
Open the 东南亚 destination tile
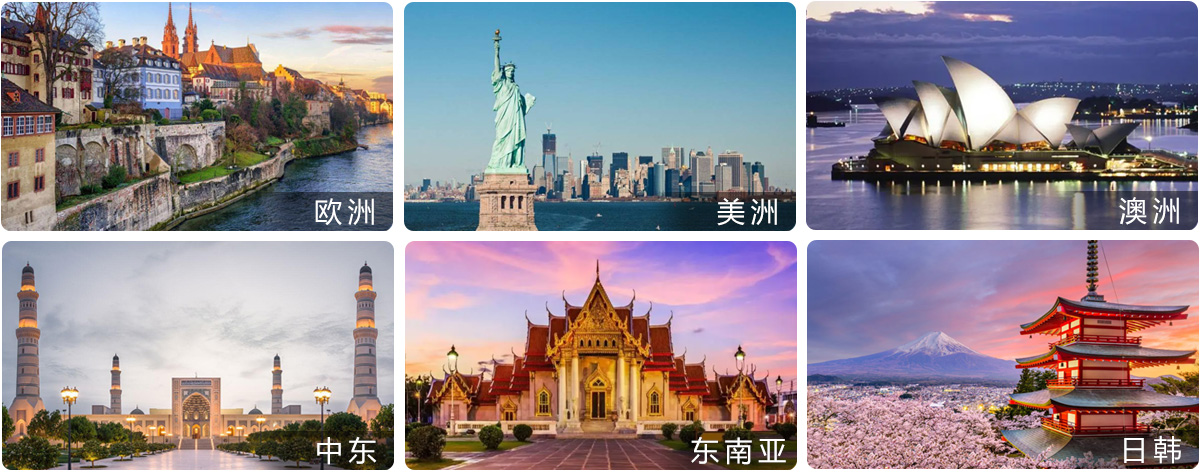pos(600,355)
